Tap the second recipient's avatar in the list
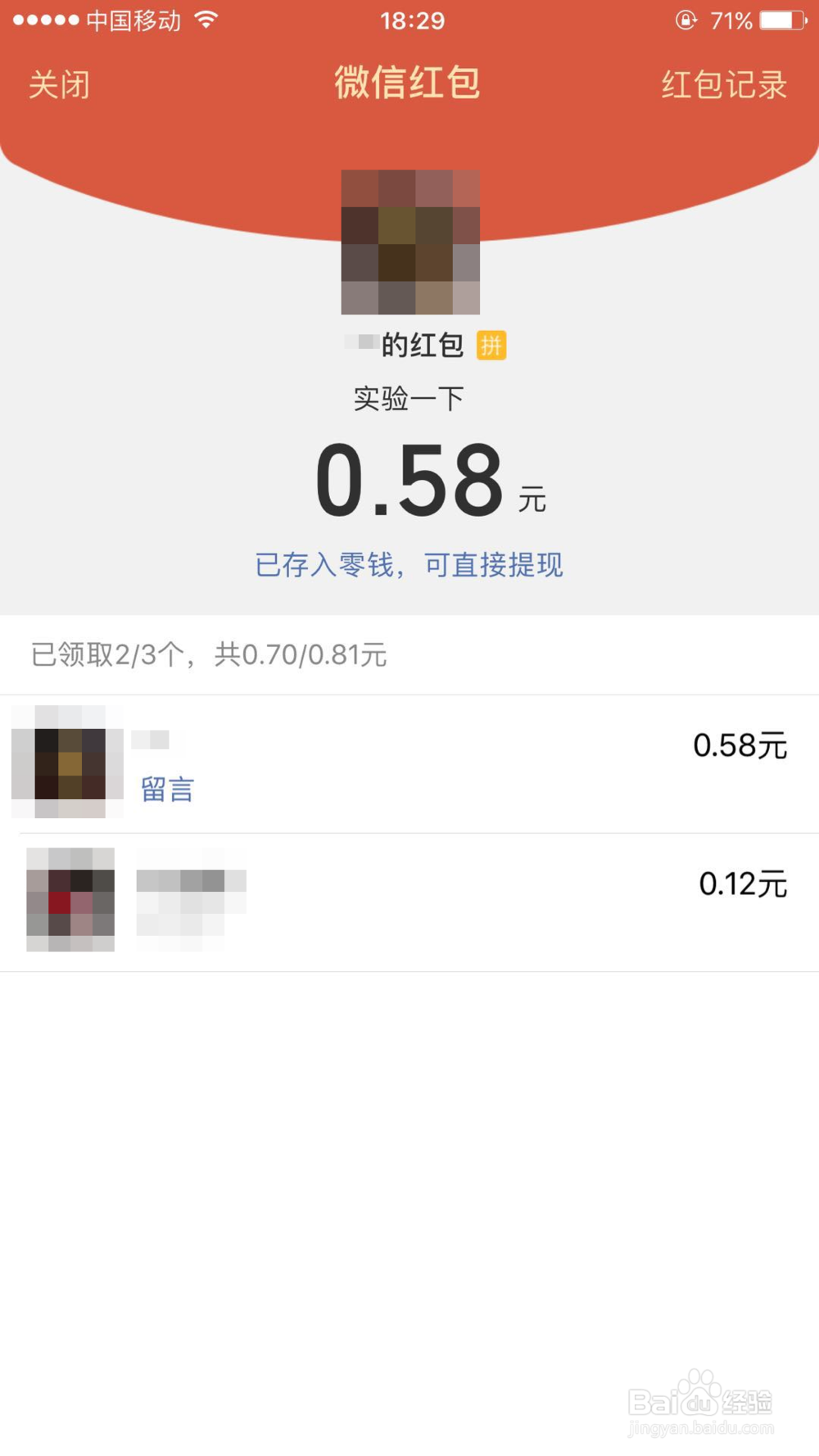The width and height of the screenshot is (819, 1456). click(x=70, y=898)
